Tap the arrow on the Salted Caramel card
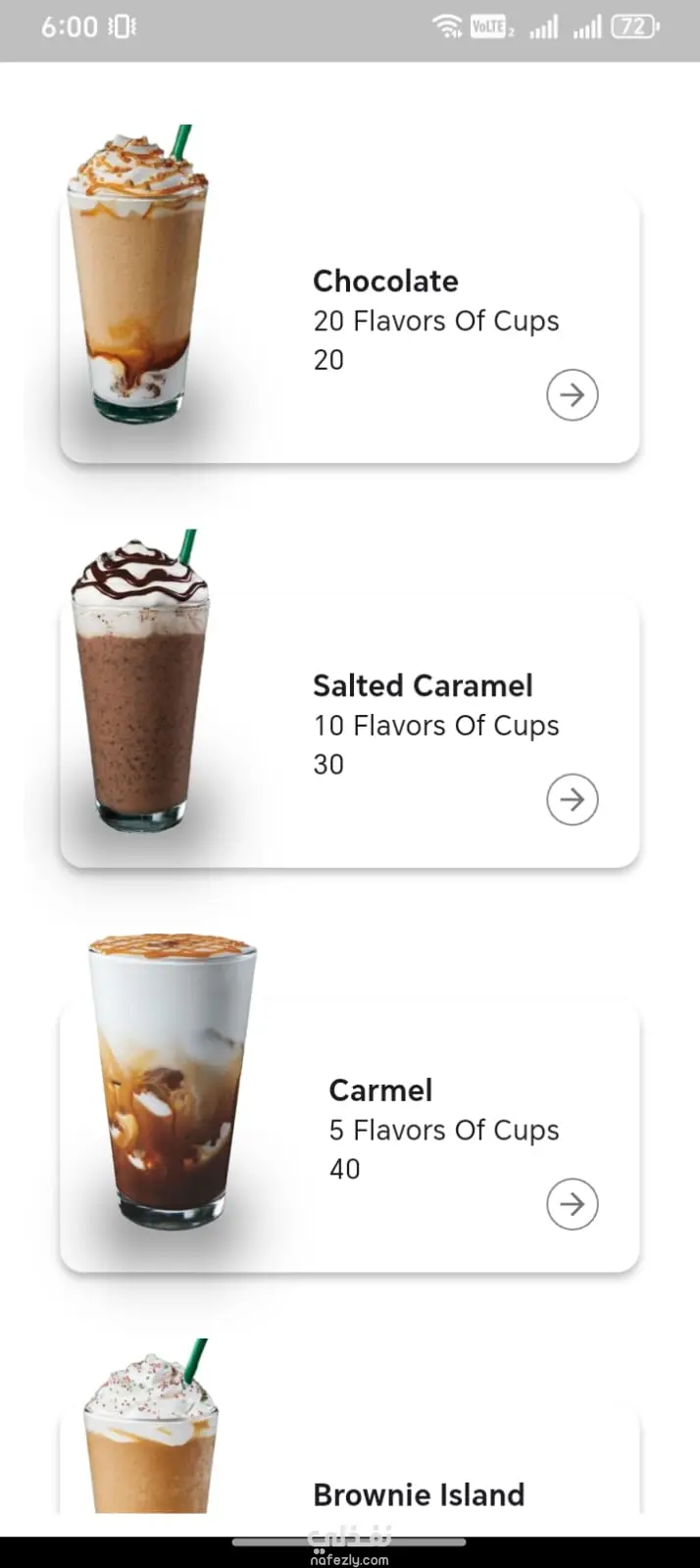 pyautogui.click(x=572, y=799)
